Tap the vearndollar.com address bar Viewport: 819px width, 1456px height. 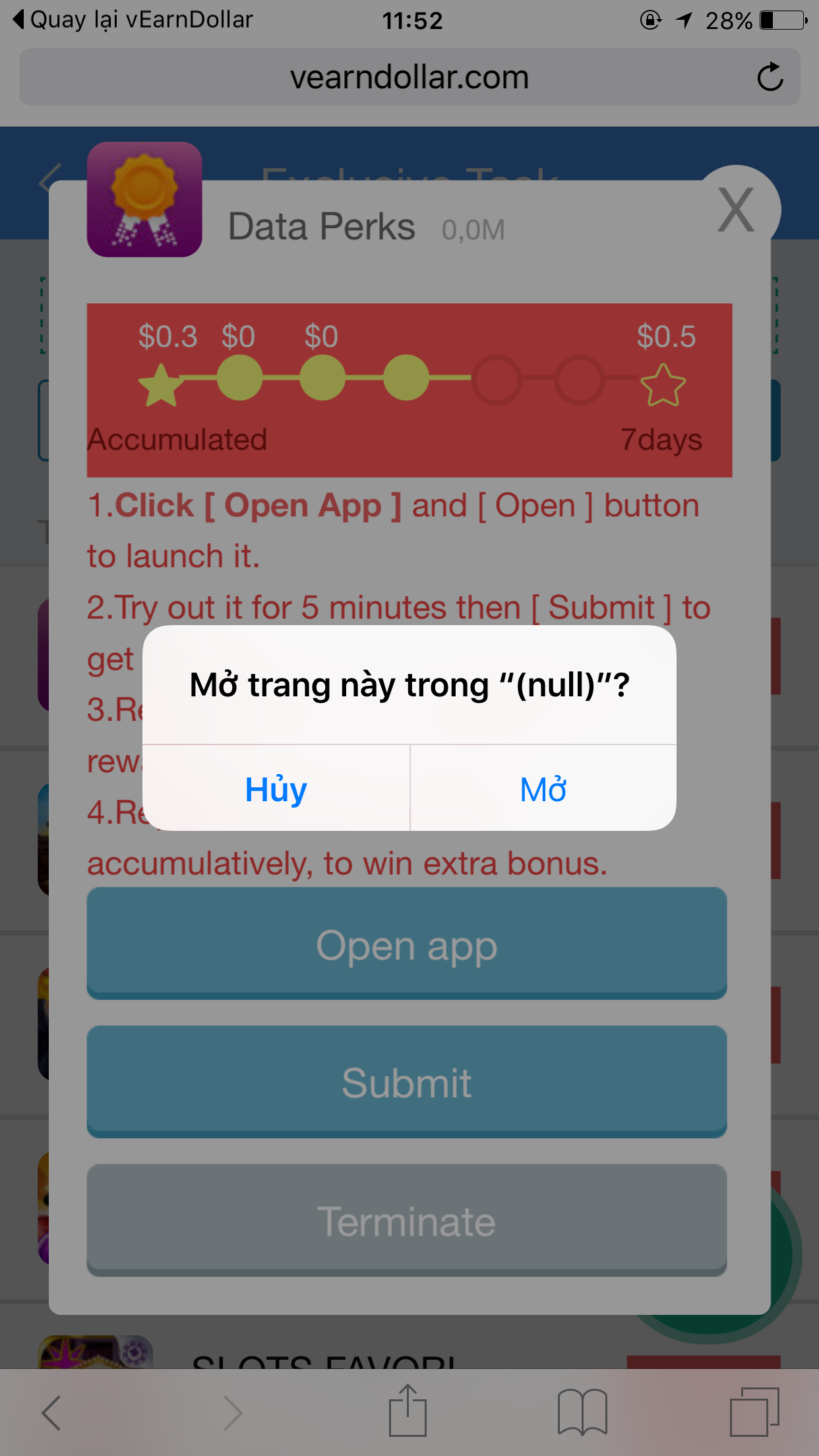[409, 77]
